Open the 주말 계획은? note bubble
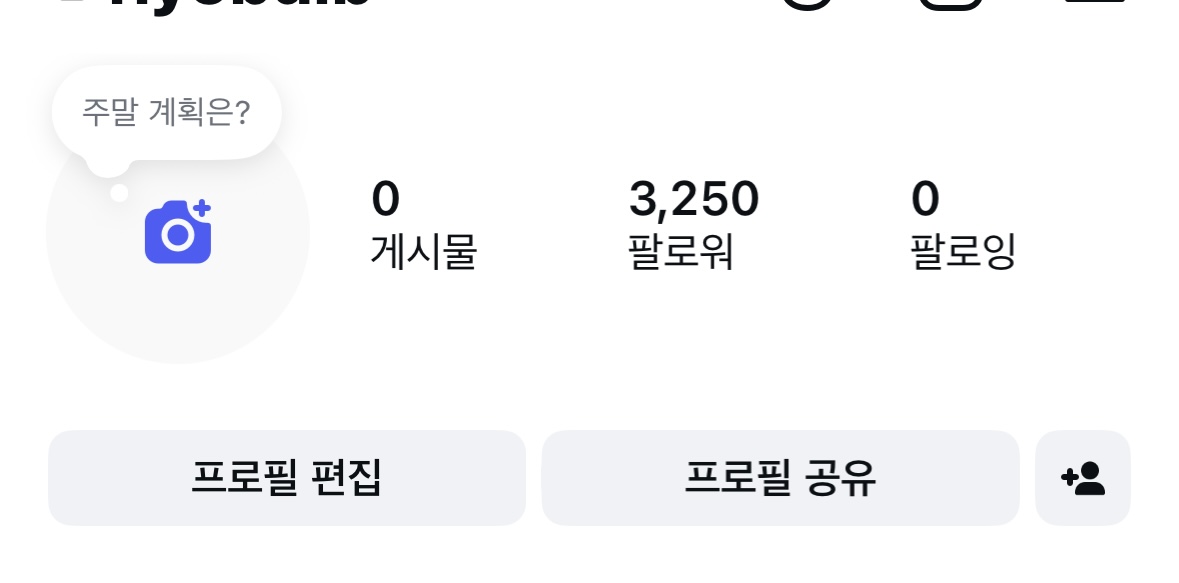Screen dimensions: 1179x583 (x=166, y=112)
